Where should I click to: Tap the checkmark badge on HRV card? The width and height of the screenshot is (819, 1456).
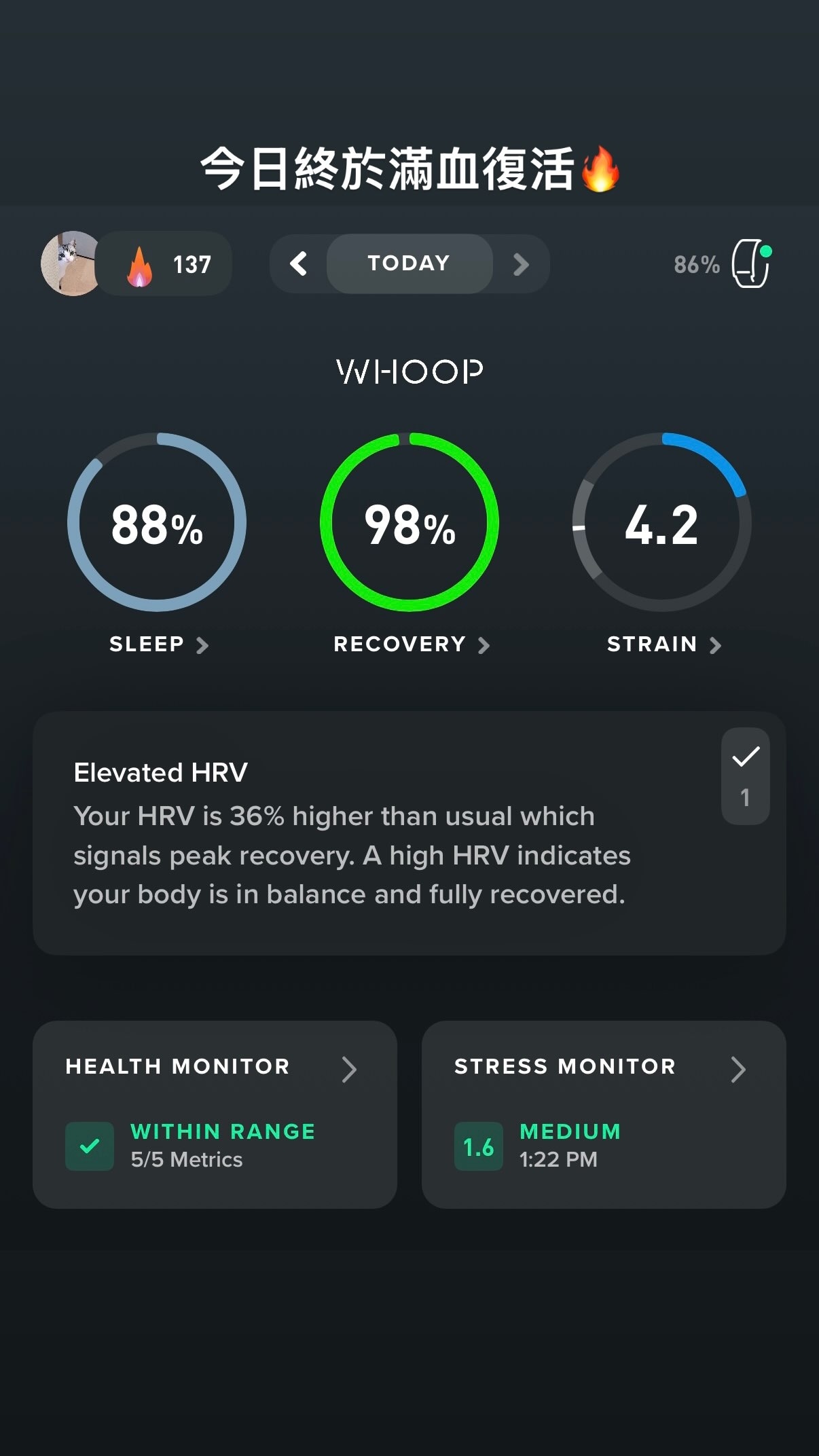[745, 776]
